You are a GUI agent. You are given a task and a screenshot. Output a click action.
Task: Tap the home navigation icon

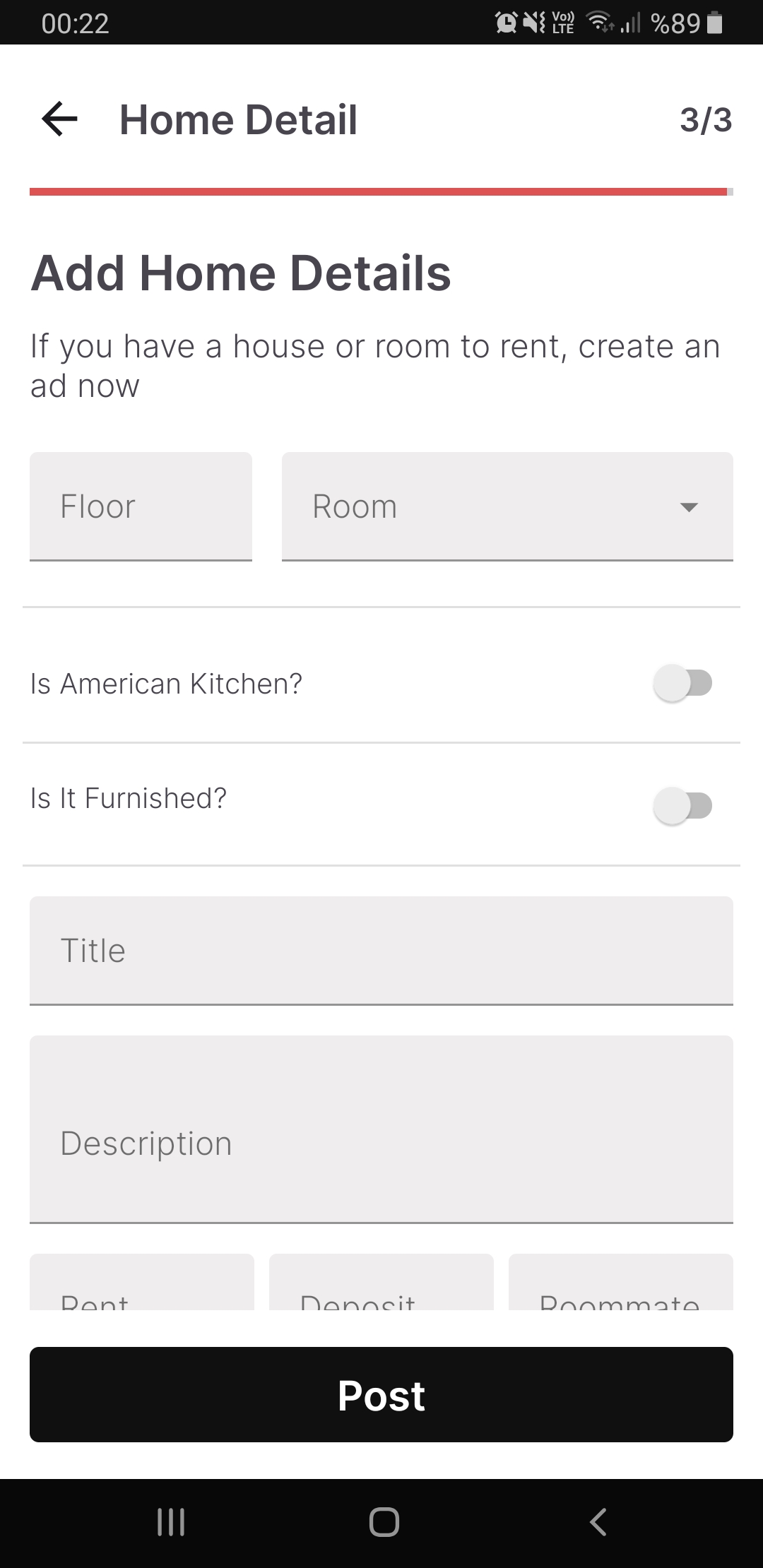[381, 1524]
